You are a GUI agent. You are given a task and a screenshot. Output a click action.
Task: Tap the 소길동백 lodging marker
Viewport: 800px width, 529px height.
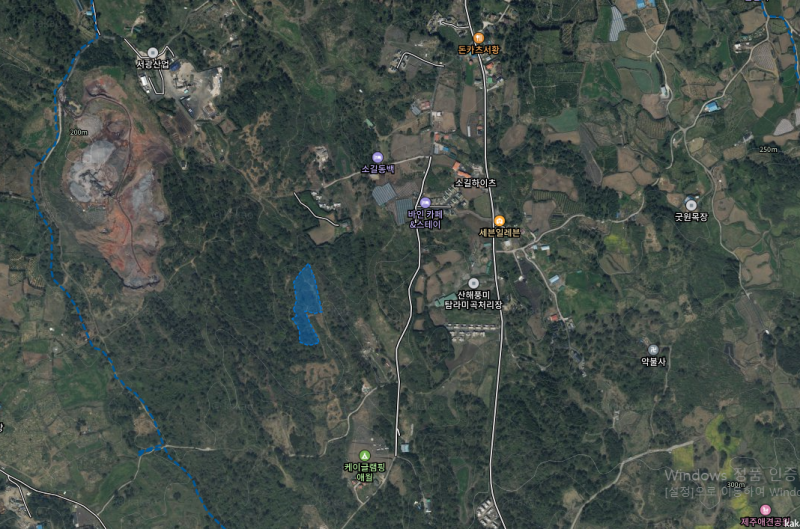tap(377, 157)
